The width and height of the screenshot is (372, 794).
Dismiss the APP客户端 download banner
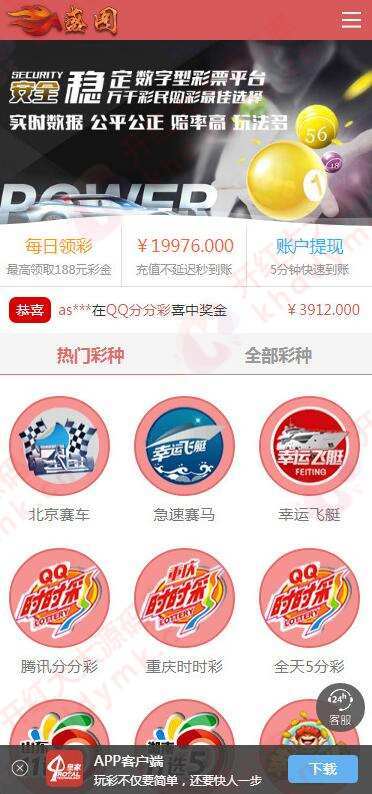click(x=20, y=769)
